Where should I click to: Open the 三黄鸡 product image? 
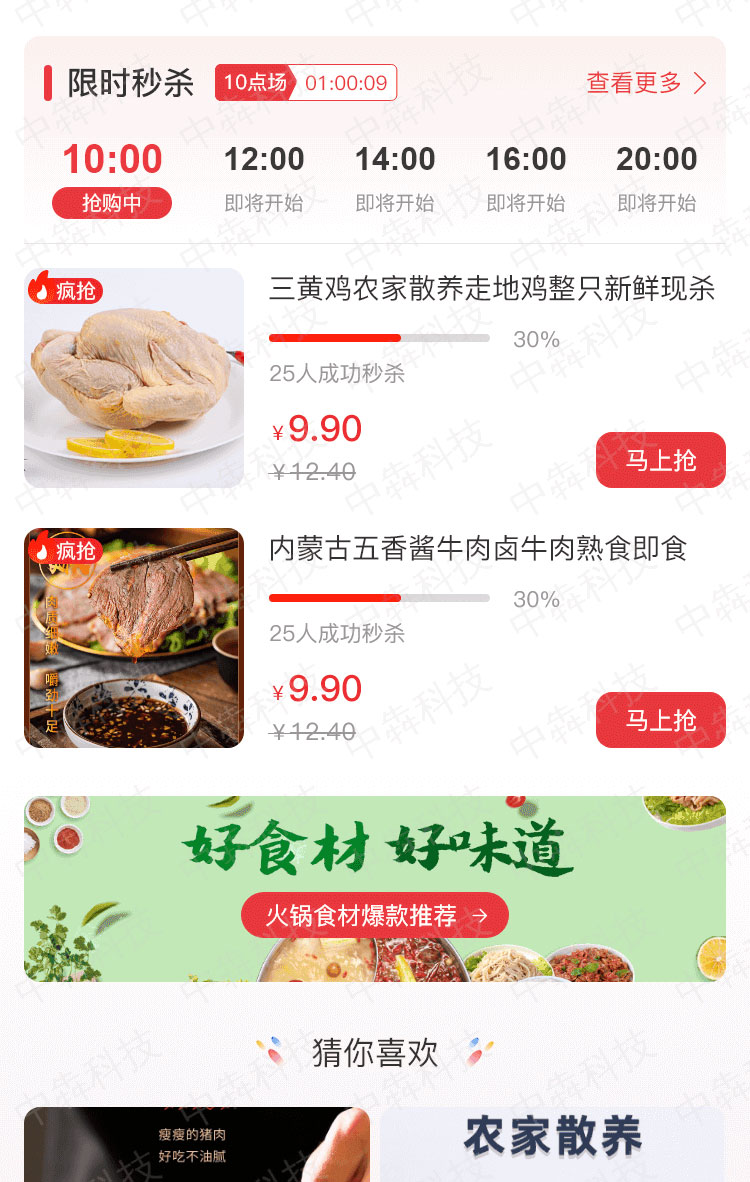[x=134, y=378]
